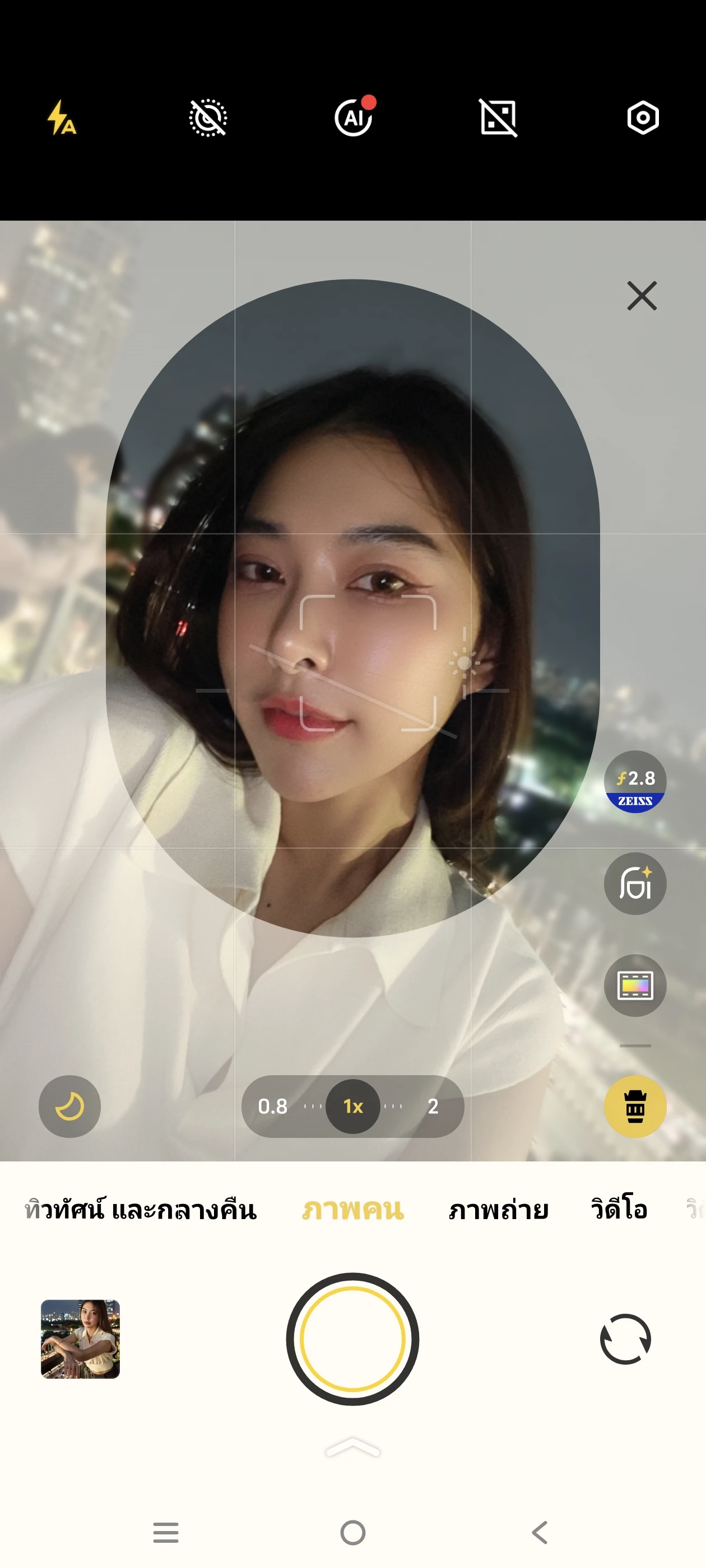
Task: Open the color filters button
Action: coord(635,986)
